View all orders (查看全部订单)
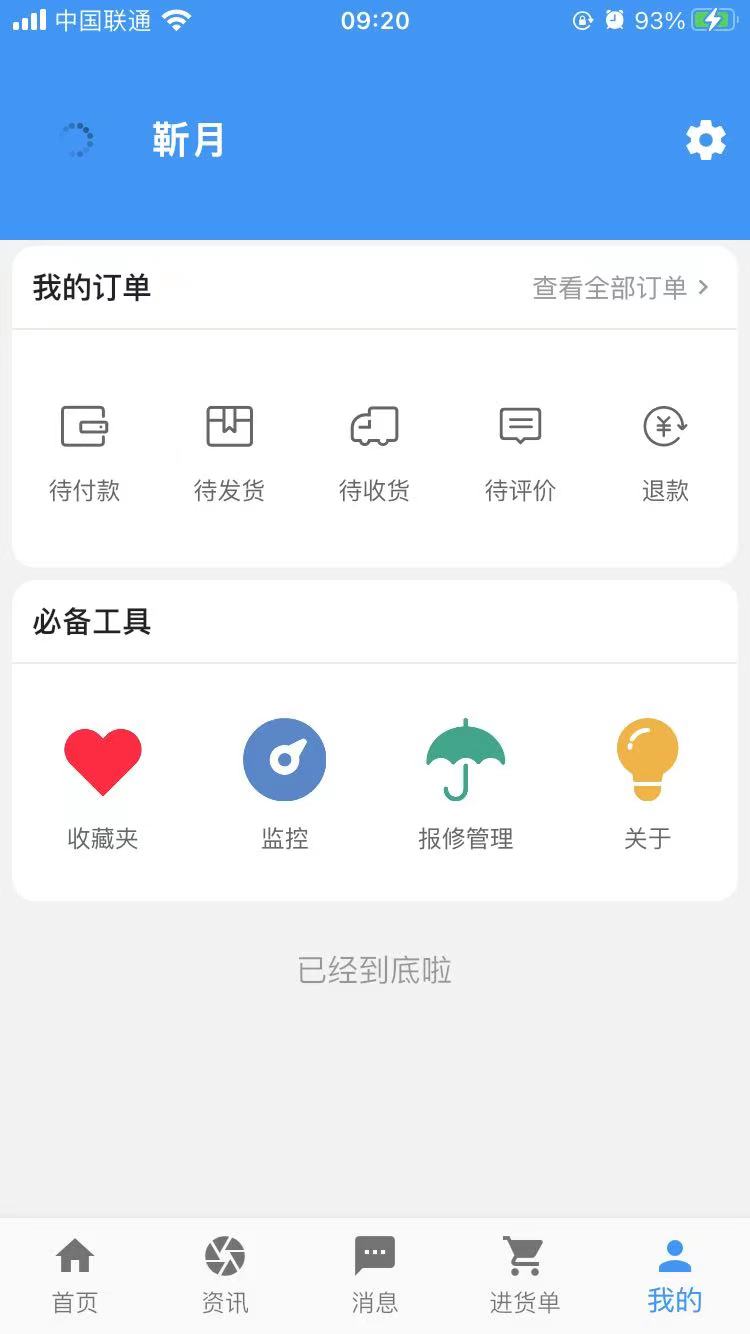This screenshot has height=1334, width=750. (x=620, y=288)
